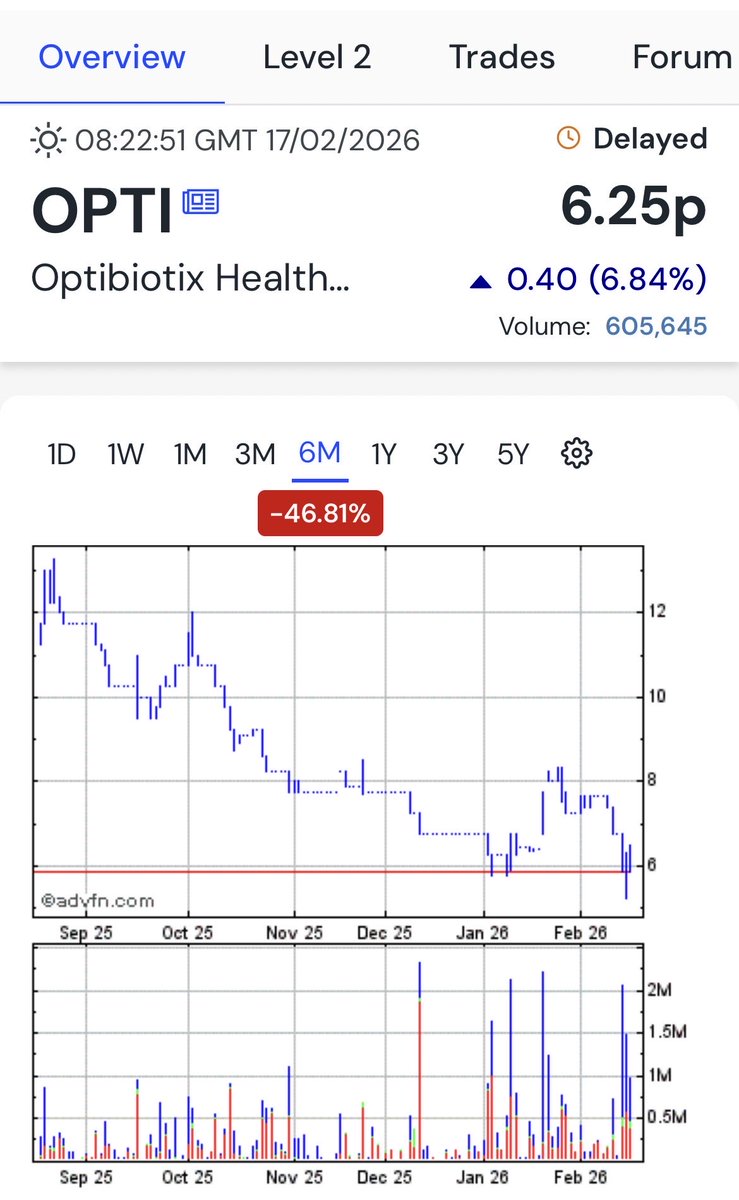Show the 1W chart range
Viewport: 739px width, 1200px height.
pos(125,454)
